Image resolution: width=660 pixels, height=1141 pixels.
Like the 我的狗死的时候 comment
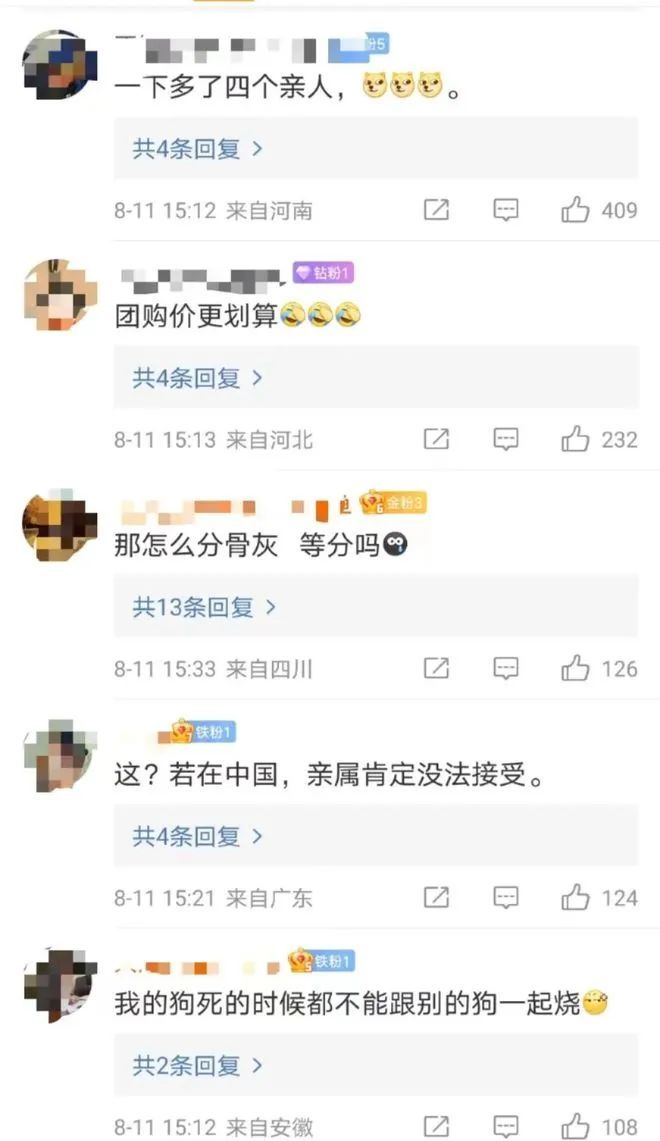[x=575, y=1126]
